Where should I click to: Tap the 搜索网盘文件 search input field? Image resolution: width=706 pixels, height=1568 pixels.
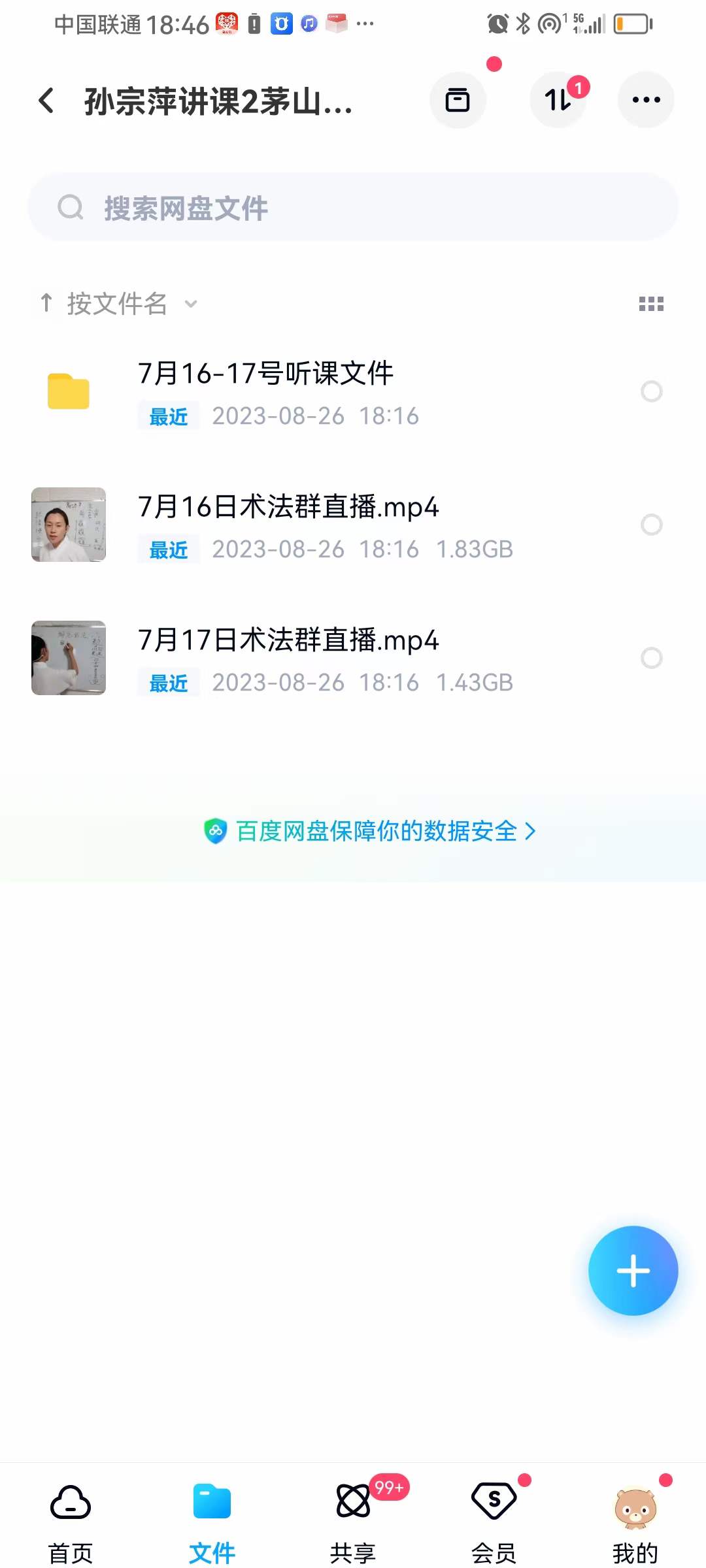click(261, 208)
